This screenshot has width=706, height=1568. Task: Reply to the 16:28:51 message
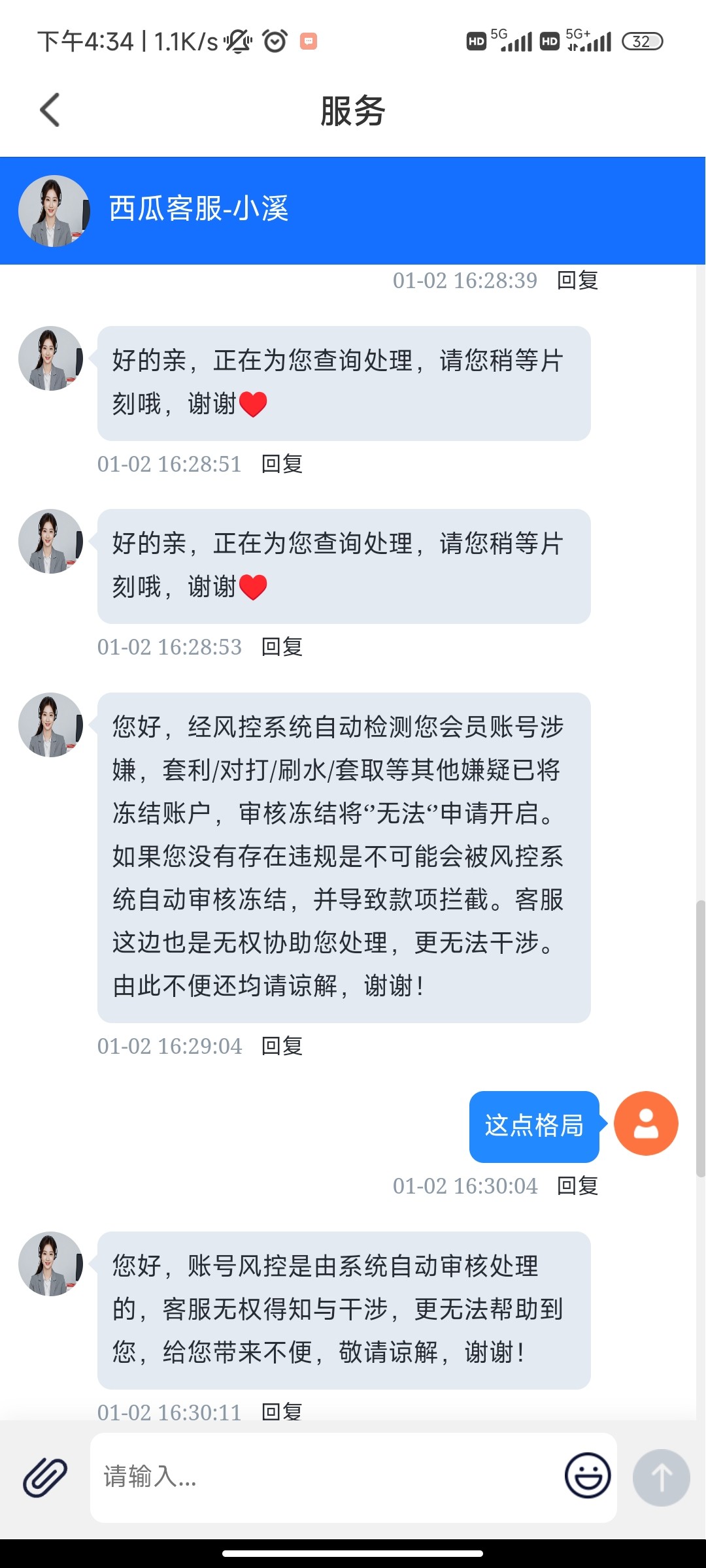tap(282, 464)
